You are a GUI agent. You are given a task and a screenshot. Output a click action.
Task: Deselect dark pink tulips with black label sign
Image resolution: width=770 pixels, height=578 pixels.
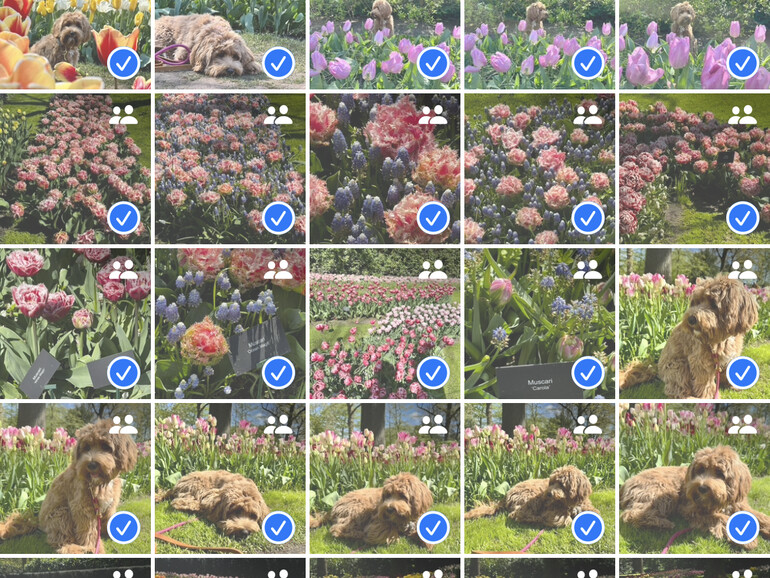click(123, 373)
